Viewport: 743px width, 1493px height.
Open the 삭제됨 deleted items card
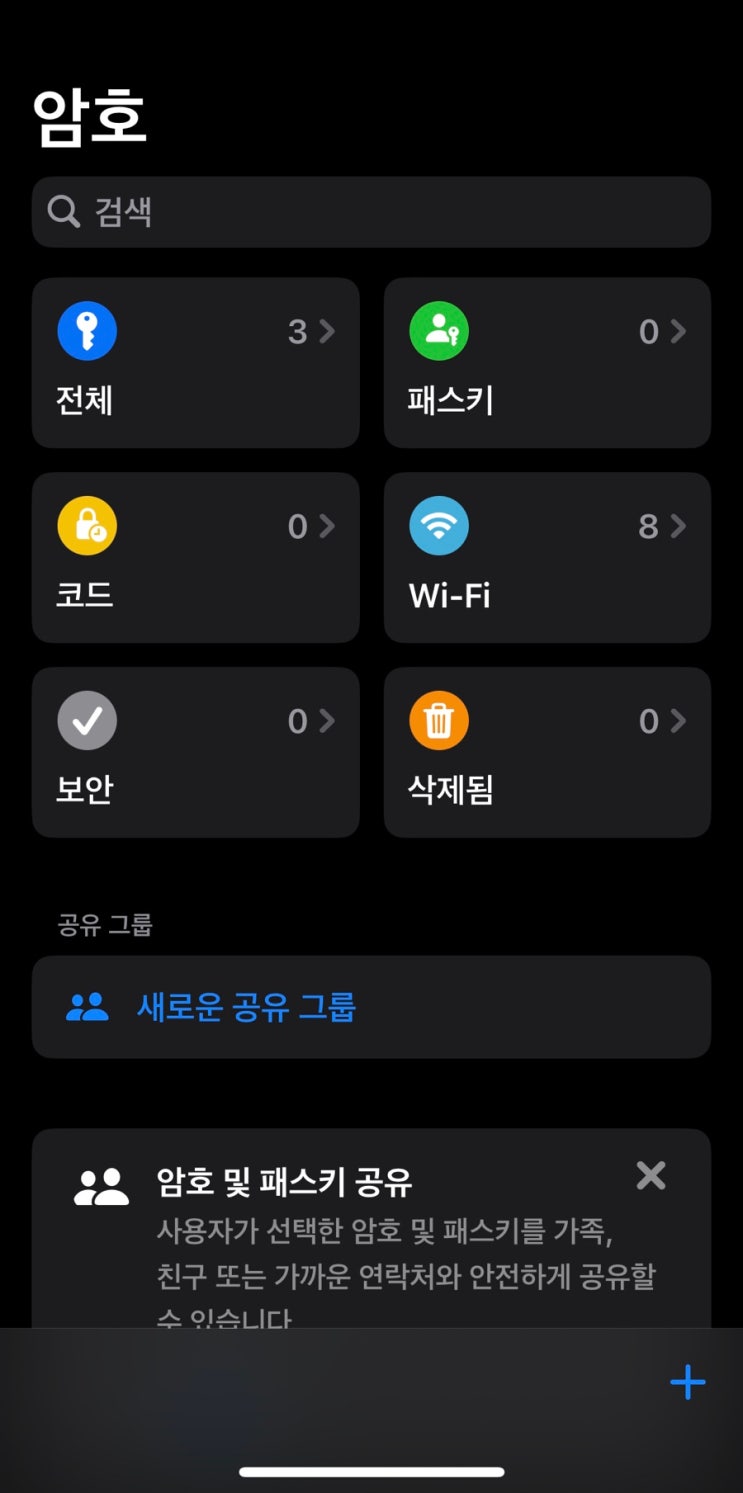(x=547, y=752)
